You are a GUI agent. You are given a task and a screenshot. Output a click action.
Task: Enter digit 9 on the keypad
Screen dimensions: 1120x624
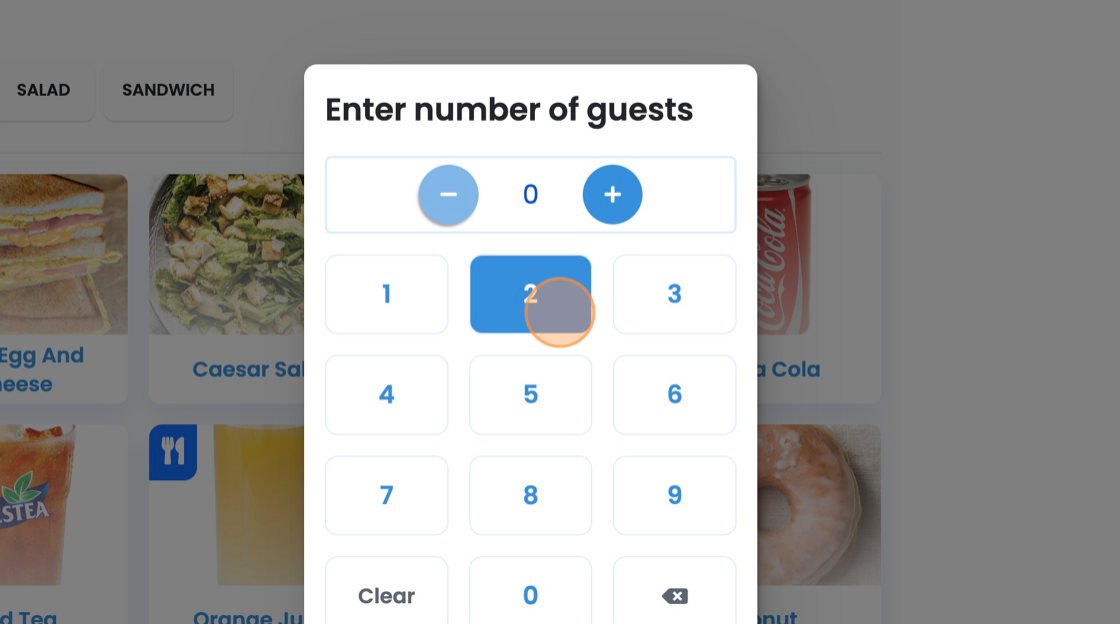click(674, 495)
